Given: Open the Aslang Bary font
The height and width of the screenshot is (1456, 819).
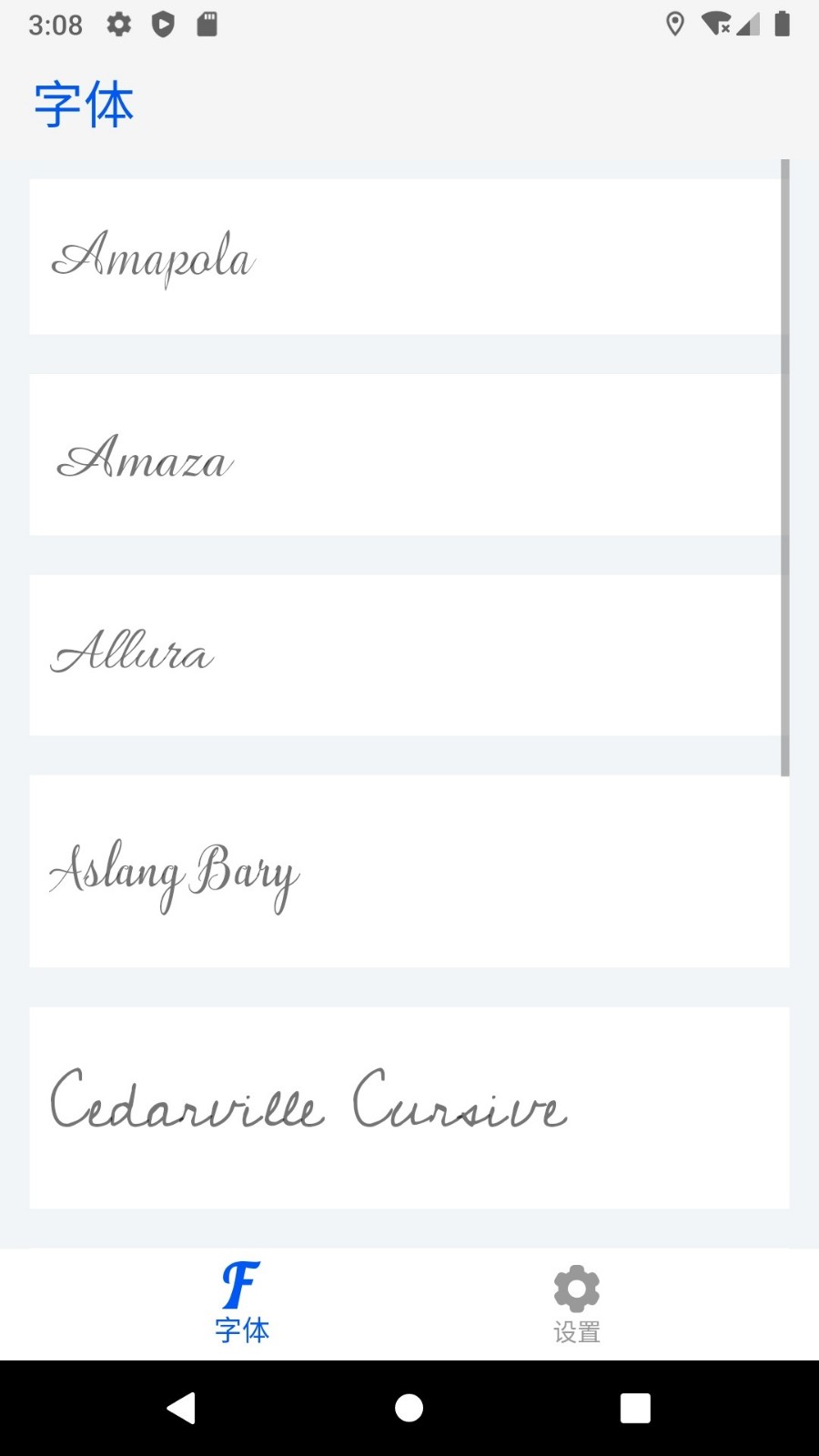Looking at the screenshot, I should pyautogui.click(x=409, y=871).
